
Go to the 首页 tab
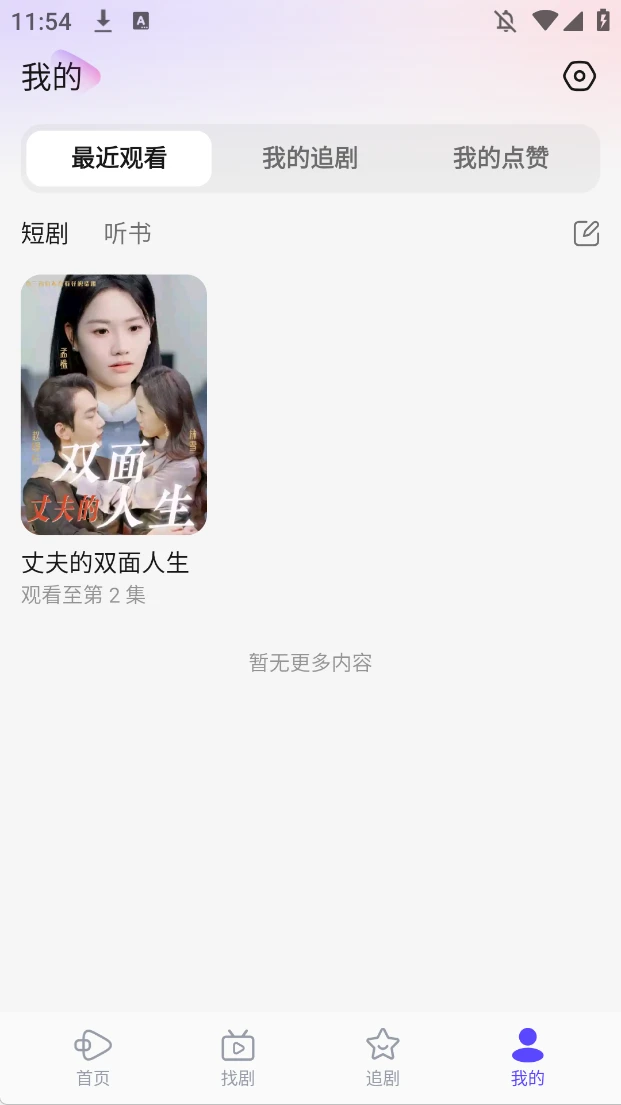click(x=93, y=1058)
